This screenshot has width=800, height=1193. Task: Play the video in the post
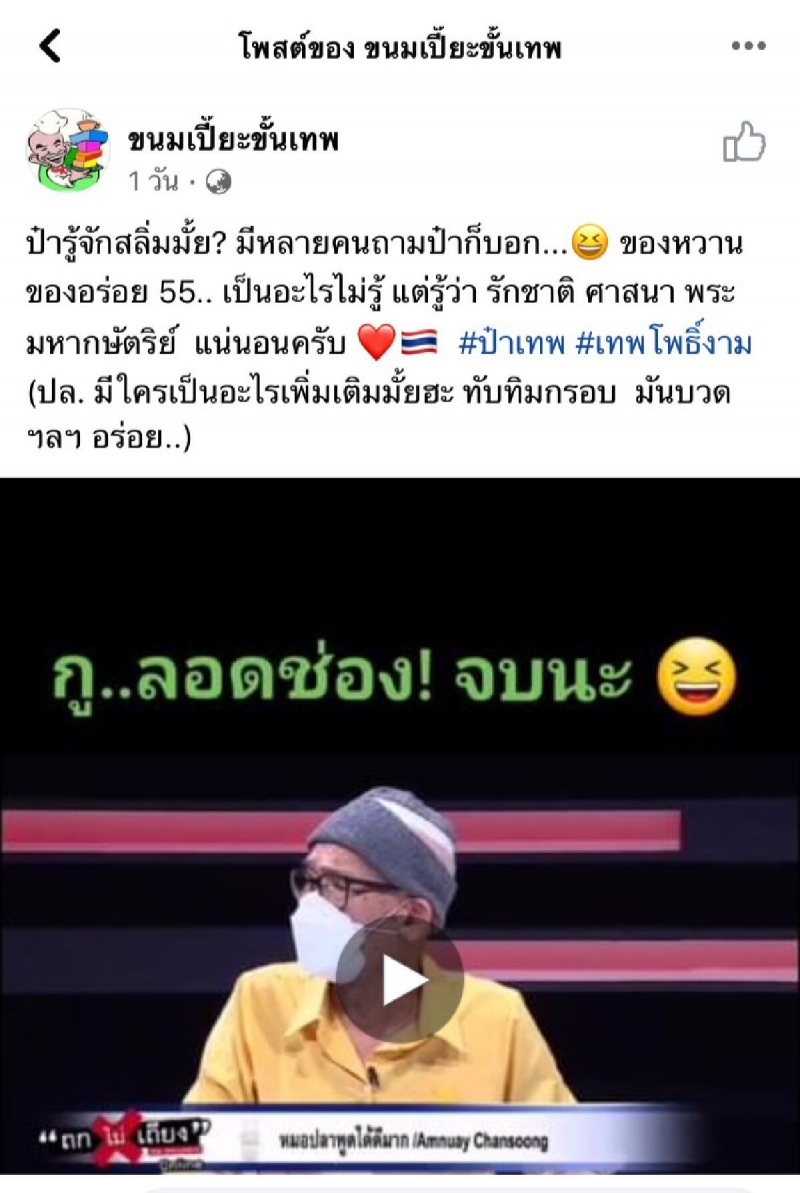[400, 983]
